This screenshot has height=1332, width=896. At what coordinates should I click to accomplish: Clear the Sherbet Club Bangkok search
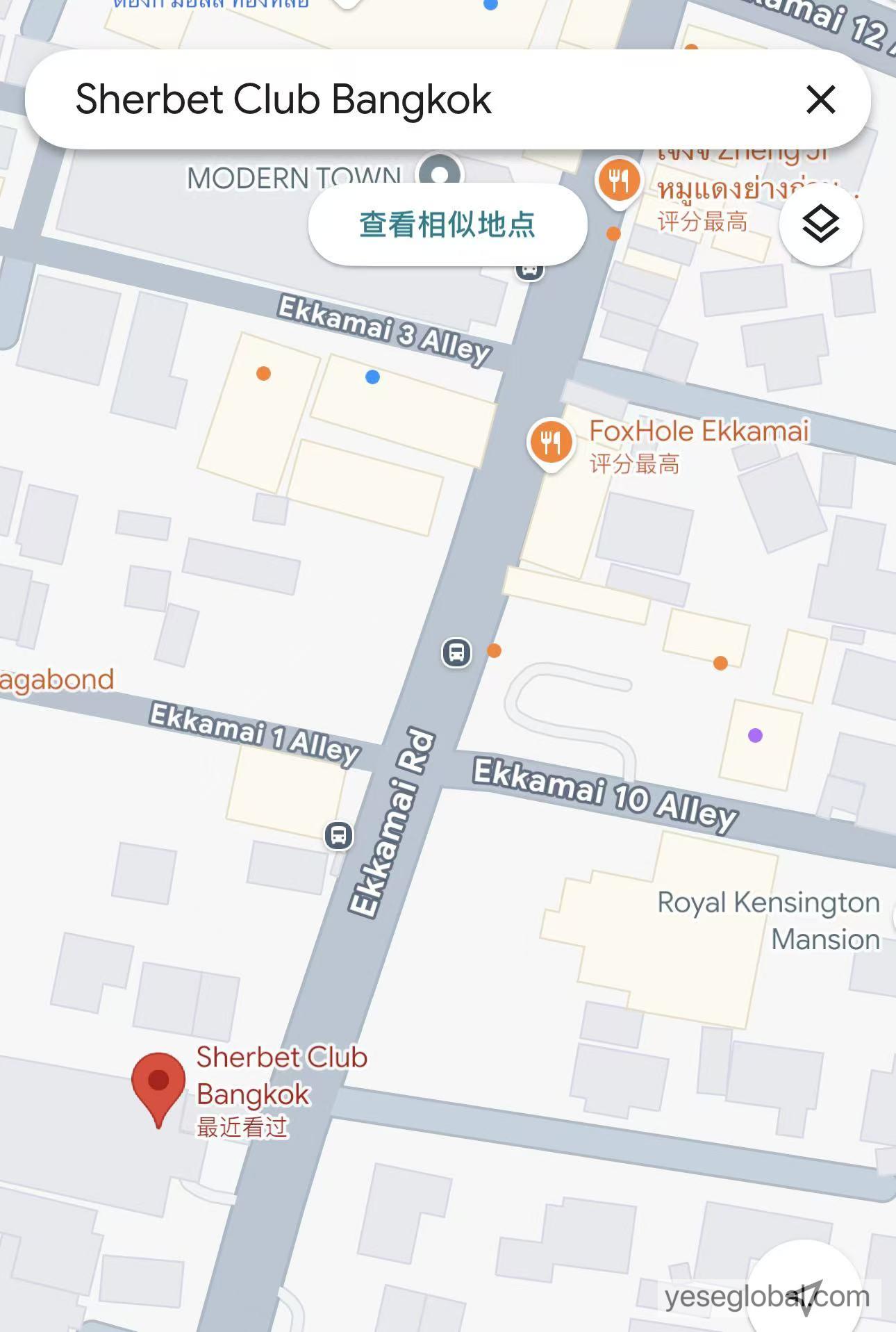(x=820, y=99)
